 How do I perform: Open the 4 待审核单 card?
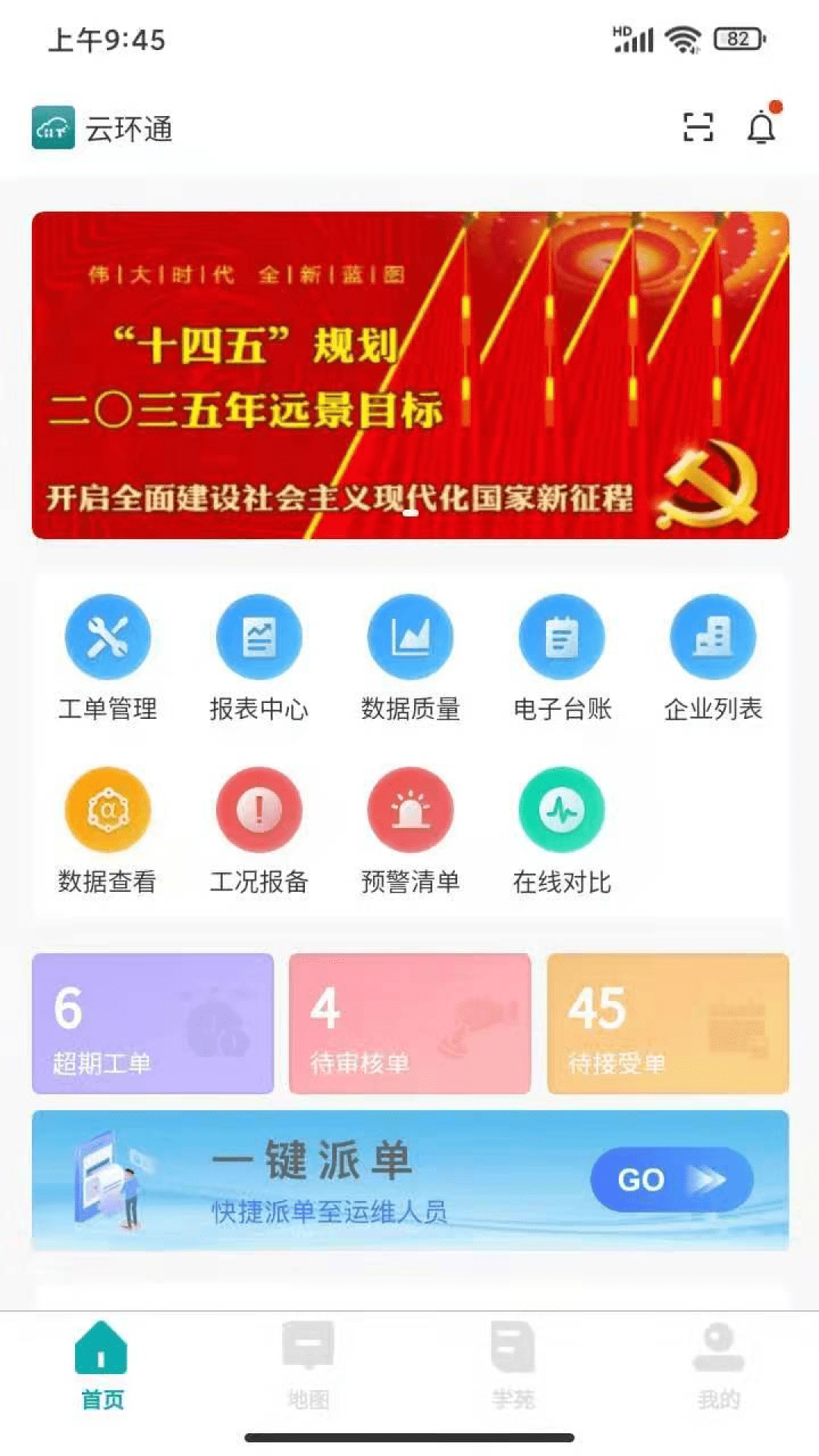(409, 1023)
